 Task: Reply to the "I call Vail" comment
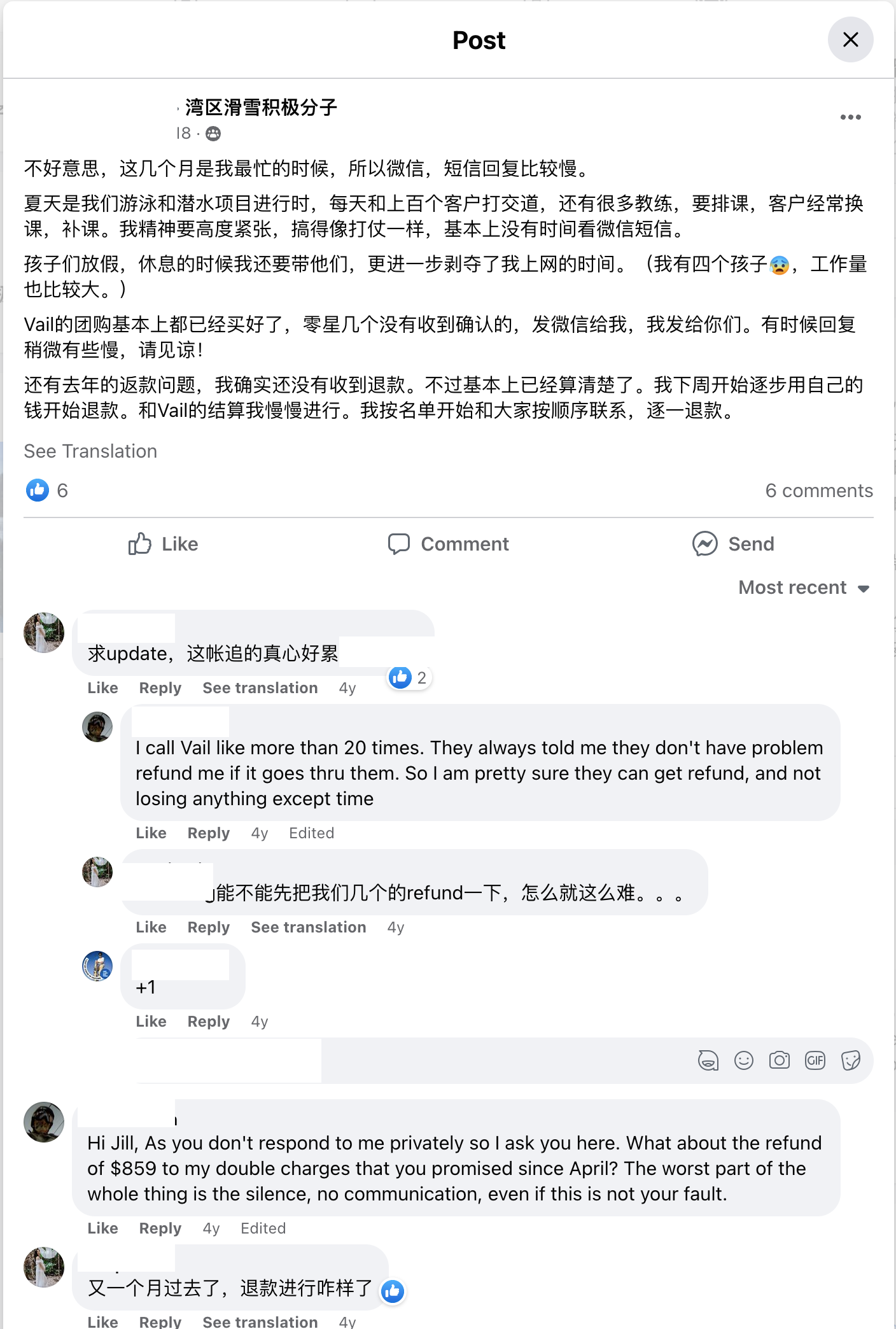[208, 833]
